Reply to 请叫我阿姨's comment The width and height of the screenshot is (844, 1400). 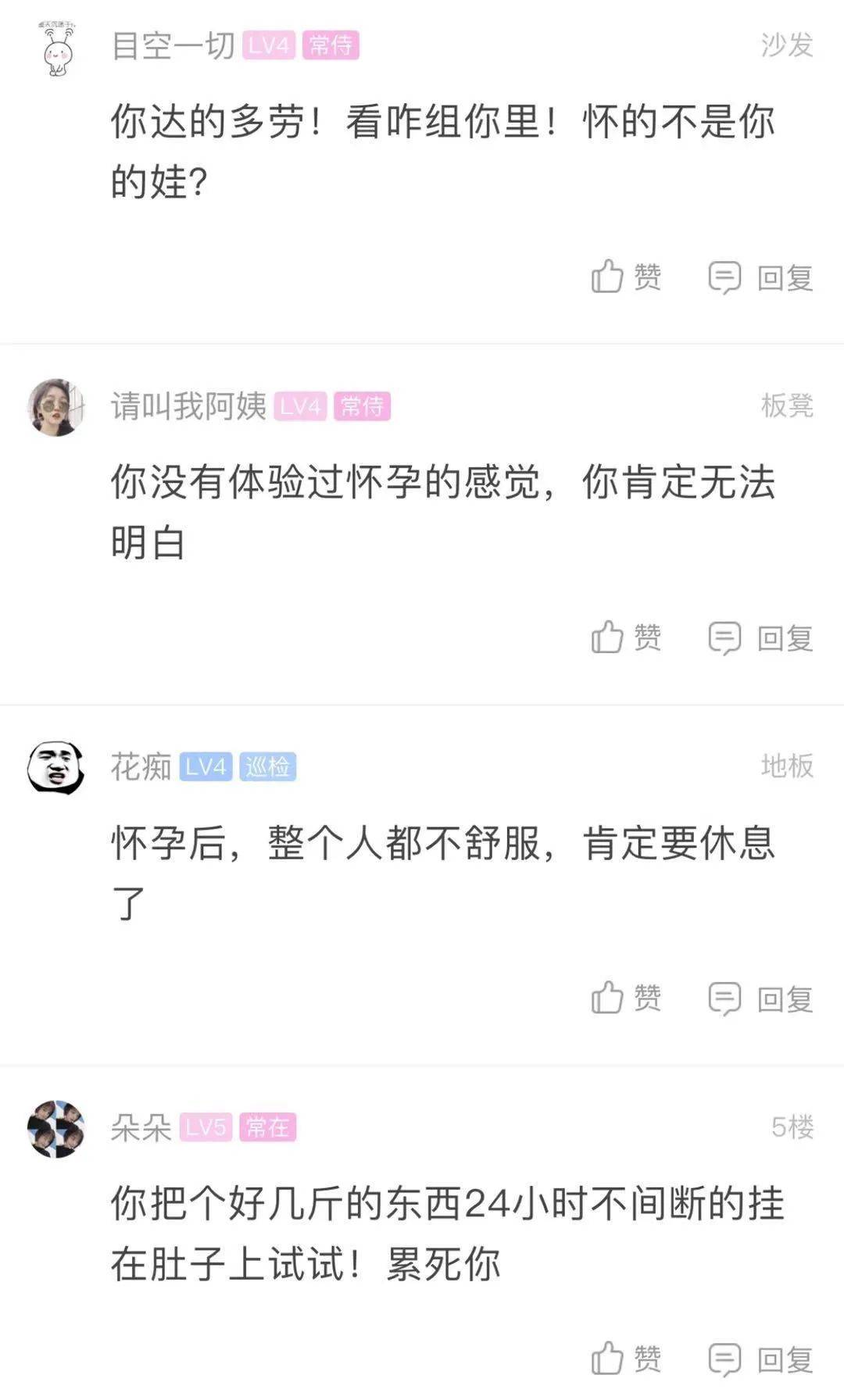tap(760, 638)
